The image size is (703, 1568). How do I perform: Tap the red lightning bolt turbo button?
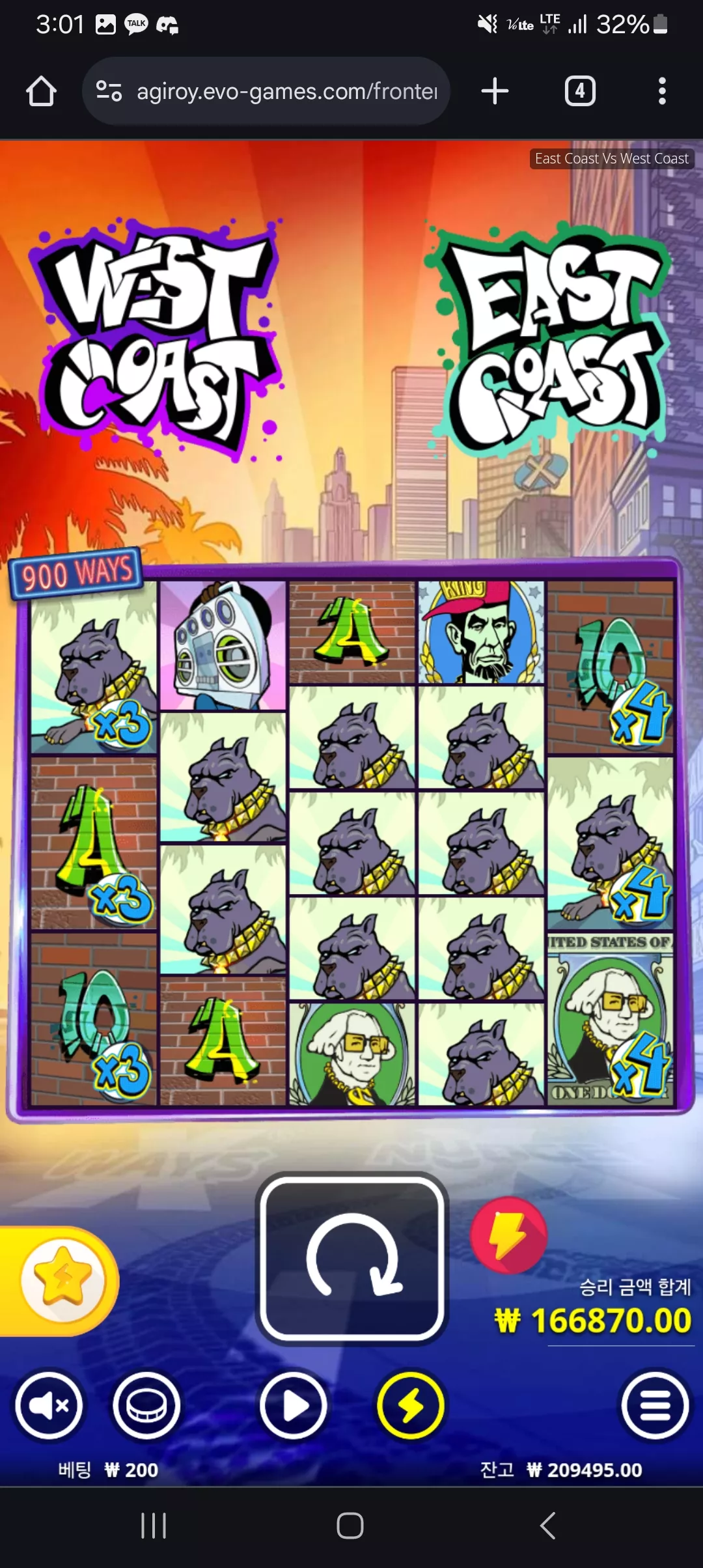[x=509, y=1235]
